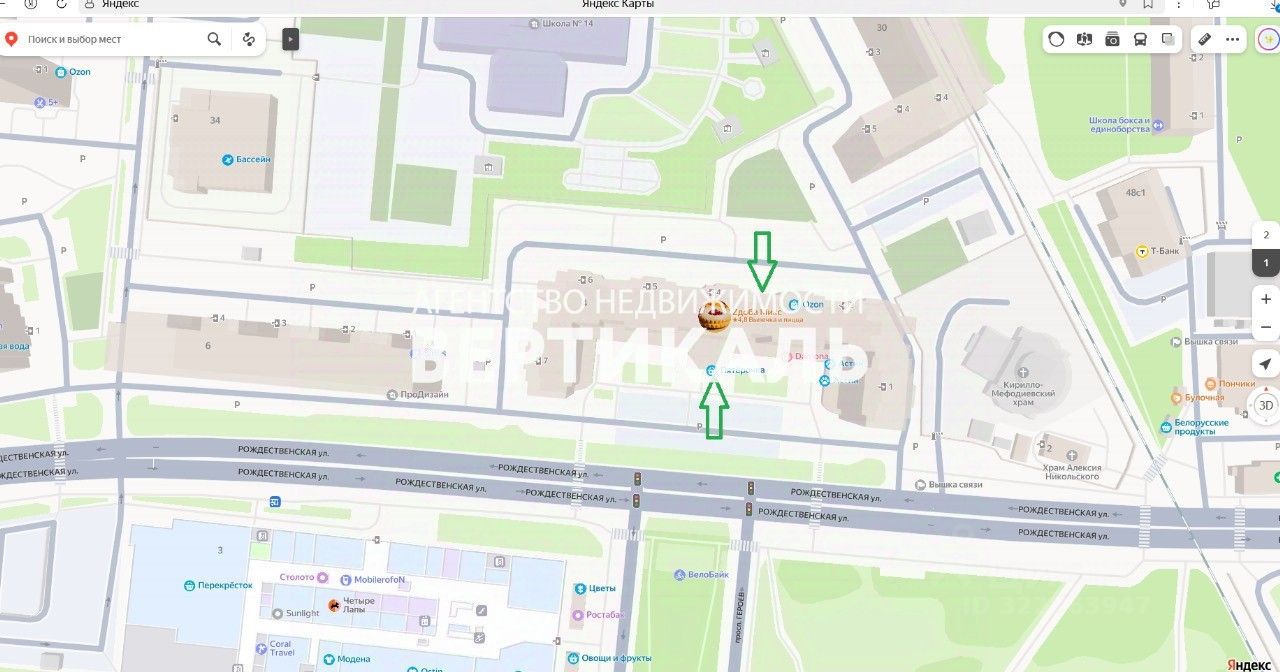
Task: Toggle 3D map tilt
Action: coord(1265,405)
